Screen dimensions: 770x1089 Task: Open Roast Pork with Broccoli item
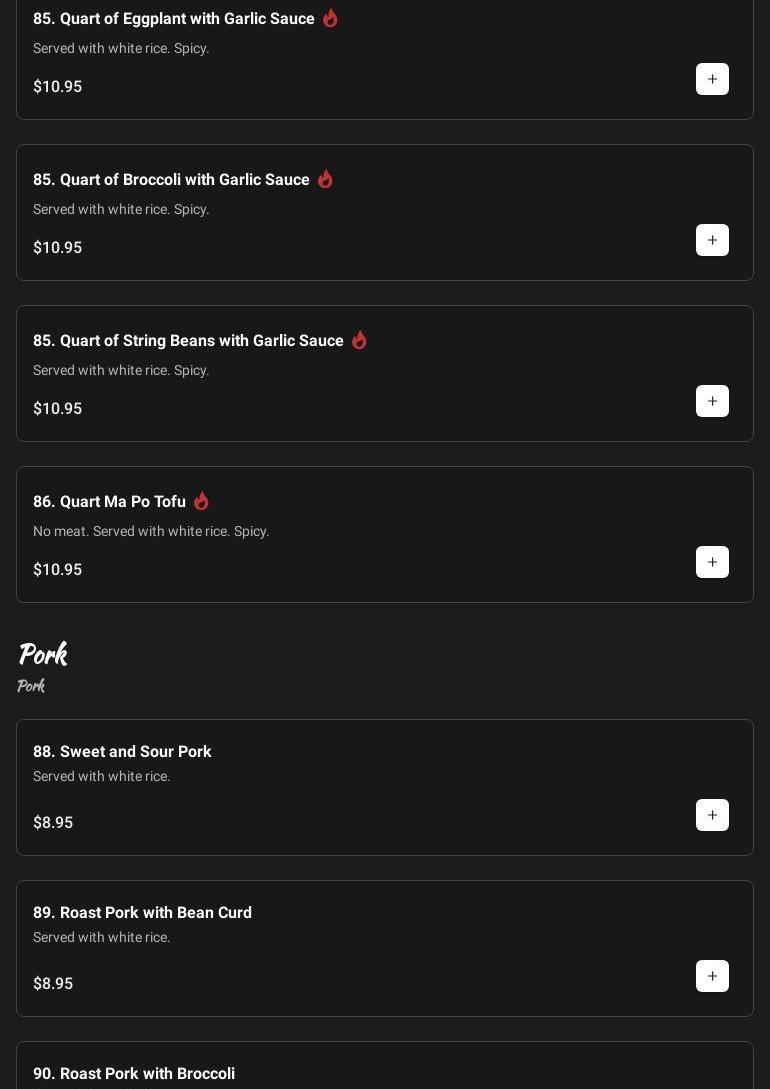click(x=134, y=1073)
